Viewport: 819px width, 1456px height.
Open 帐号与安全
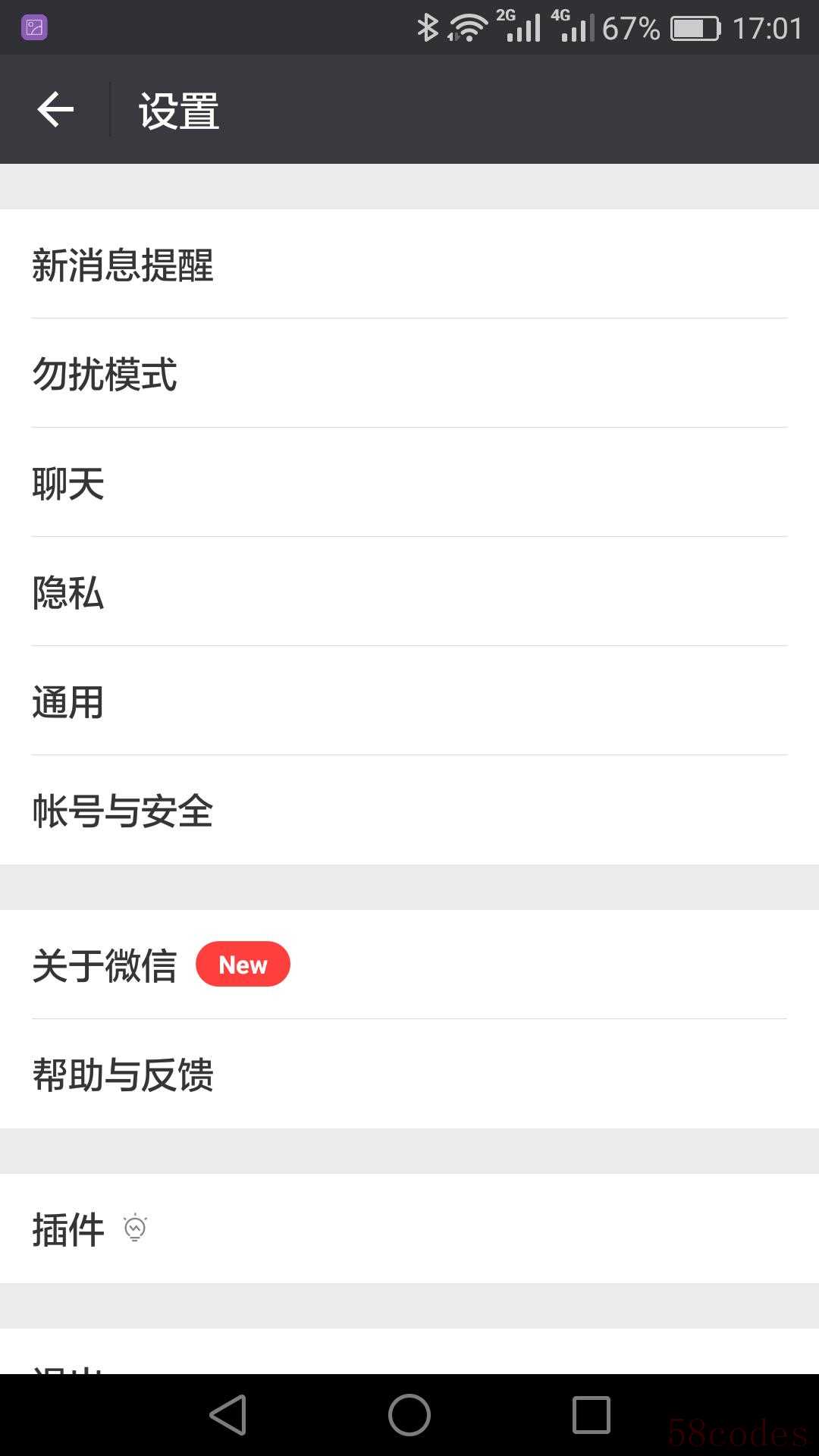click(409, 810)
